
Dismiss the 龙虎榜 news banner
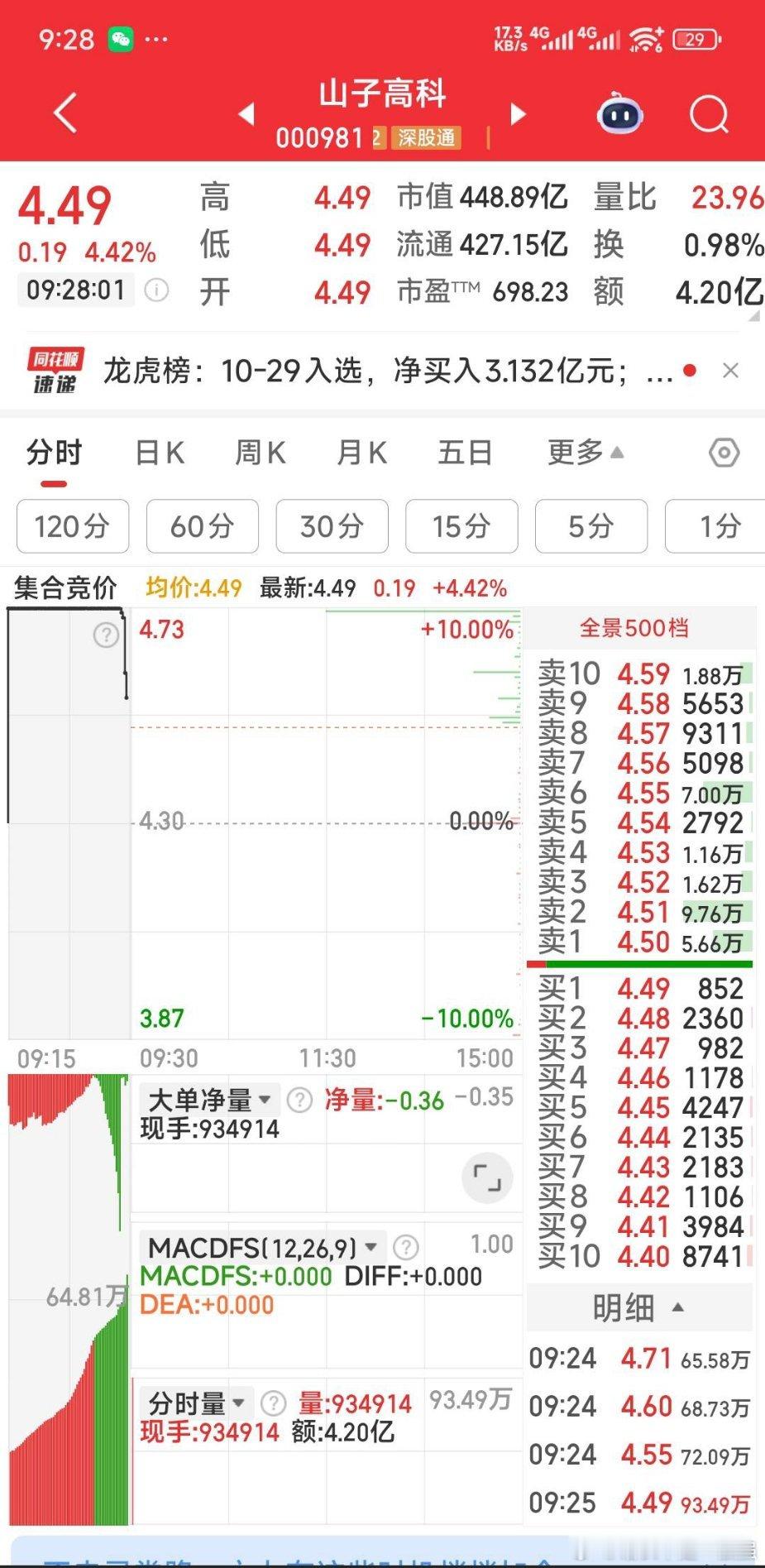coord(731,370)
